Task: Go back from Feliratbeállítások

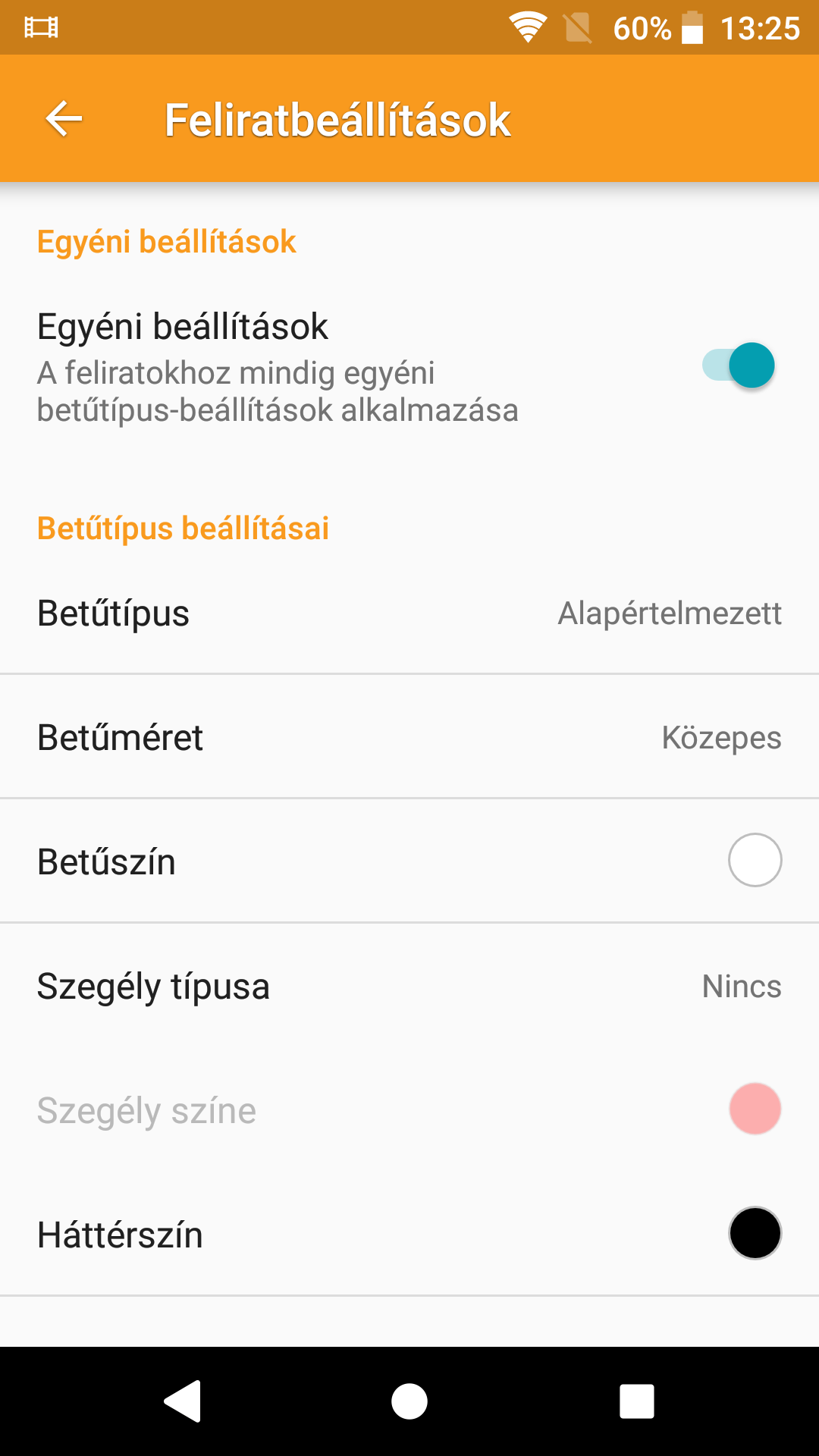Action: pyautogui.click(x=64, y=119)
